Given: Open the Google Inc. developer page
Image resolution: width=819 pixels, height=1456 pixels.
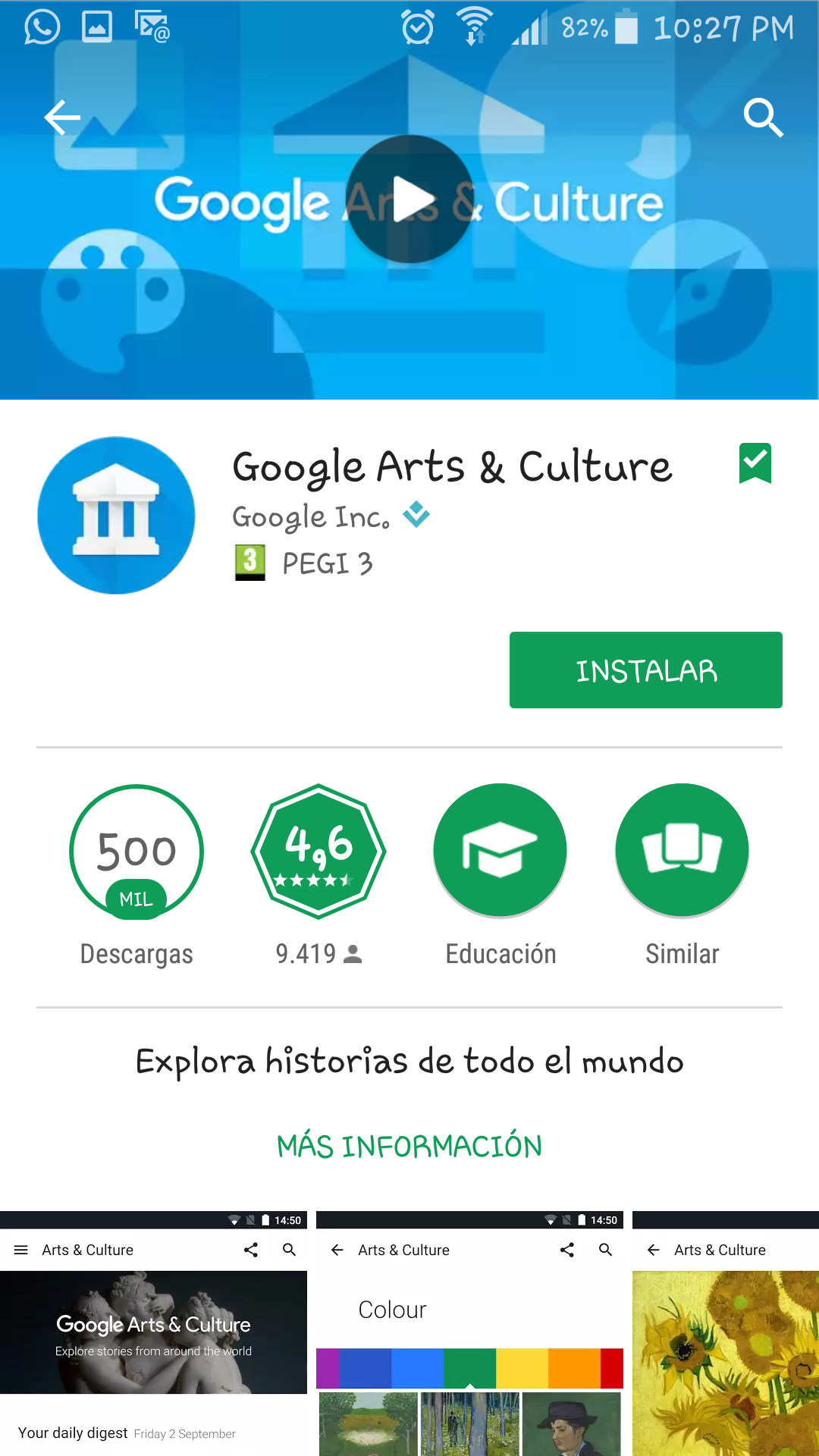Looking at the screenshot, I should [311, 517].
